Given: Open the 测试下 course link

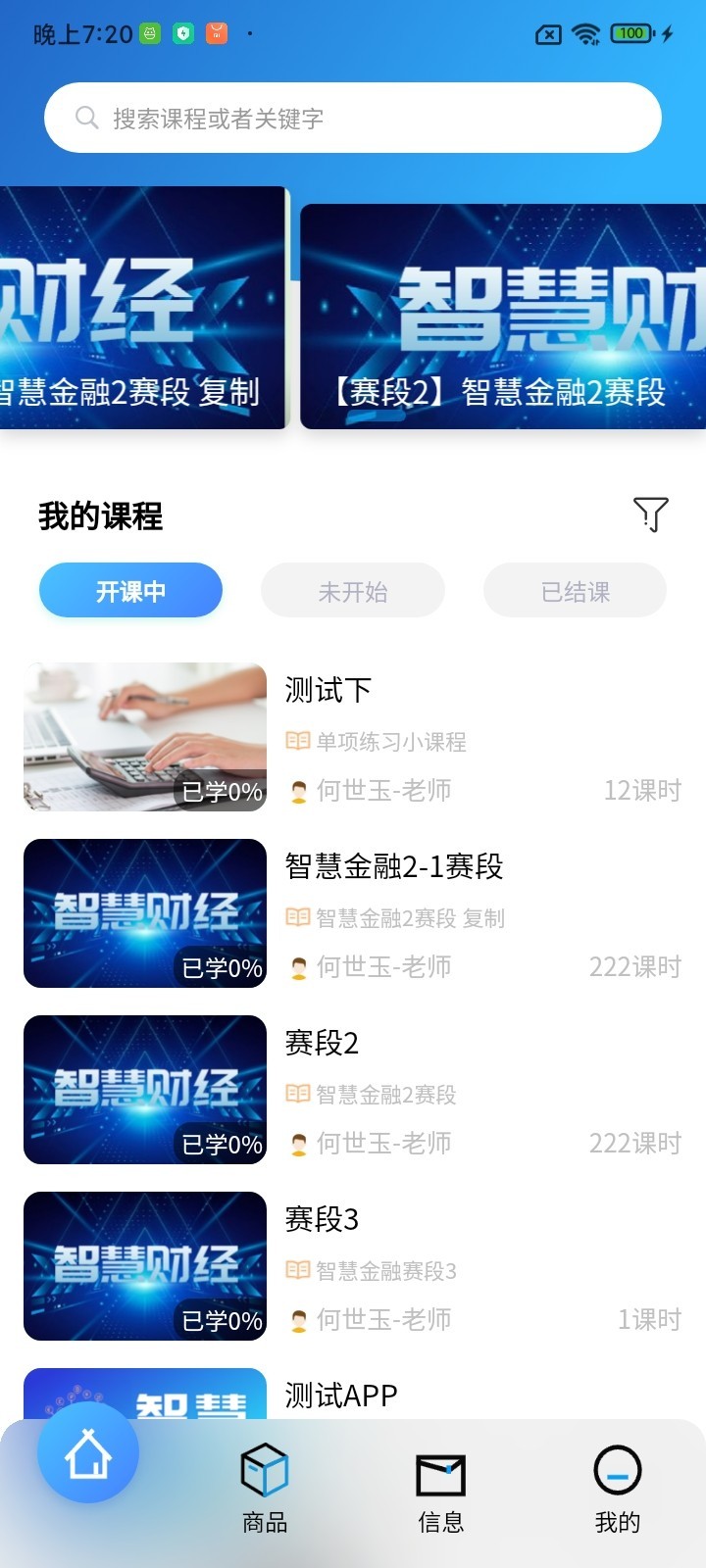Looking at the screenshot, I should pos(328,689).
